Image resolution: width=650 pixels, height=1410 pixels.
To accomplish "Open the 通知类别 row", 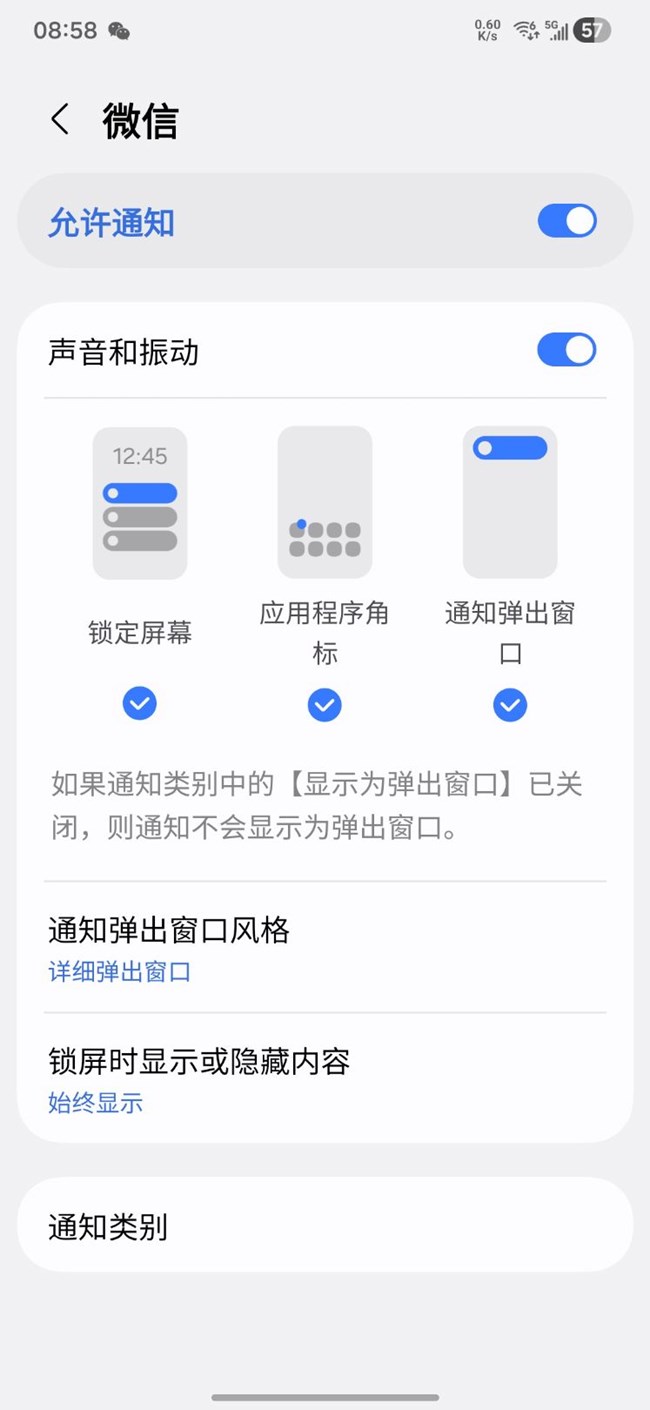I will point(324,1226).
